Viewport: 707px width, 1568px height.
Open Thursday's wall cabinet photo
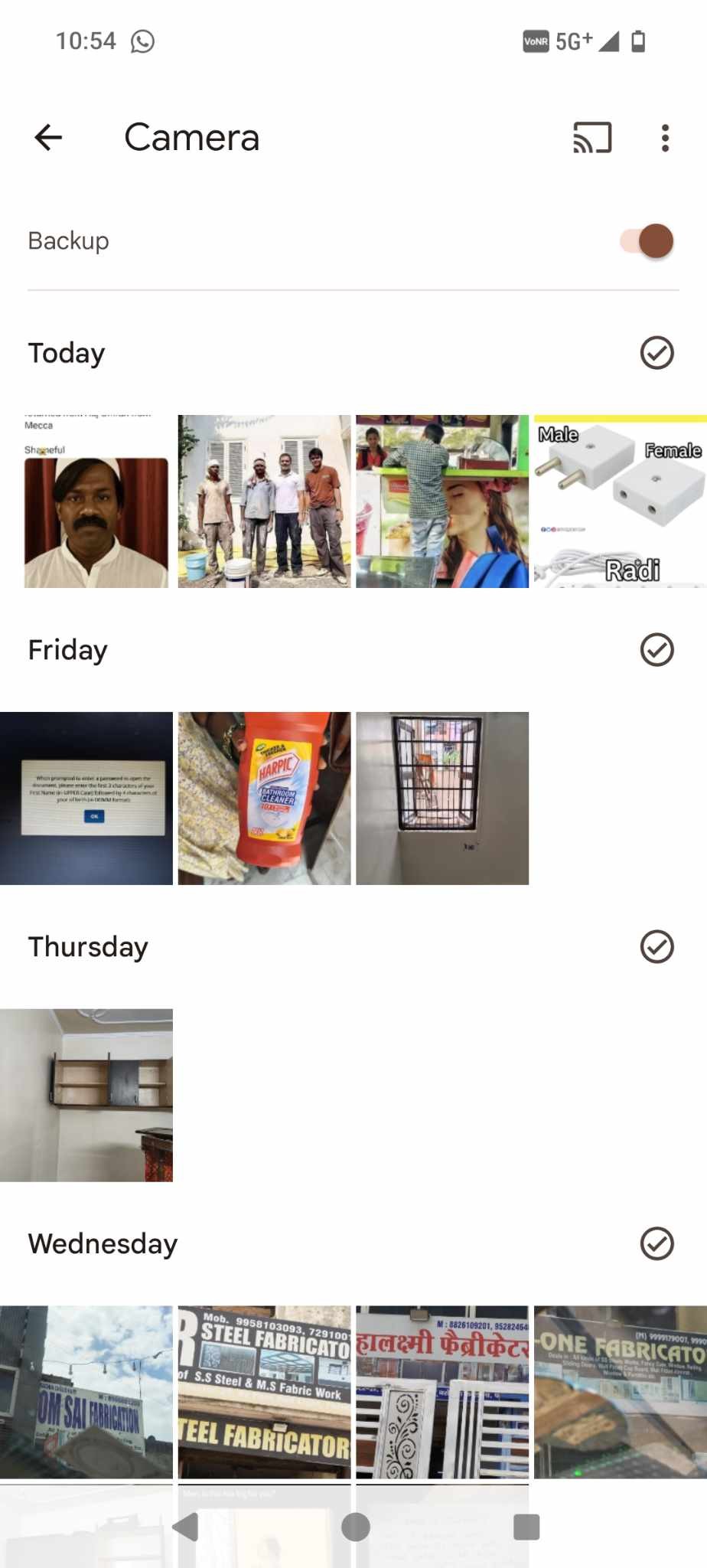(x=86, y=1096)
